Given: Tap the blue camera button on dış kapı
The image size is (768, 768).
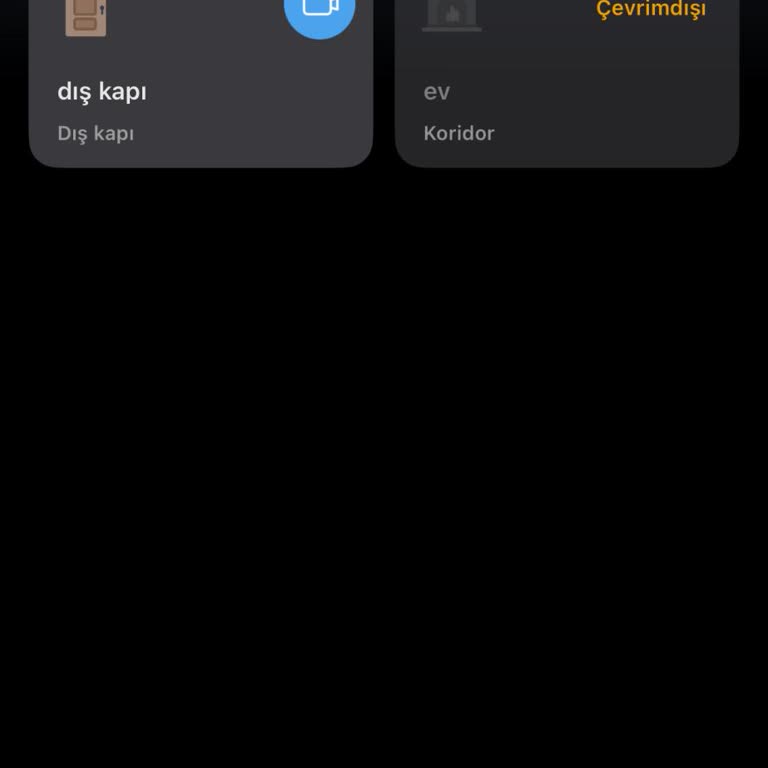Looking at the screenshot, I should 319,10.
